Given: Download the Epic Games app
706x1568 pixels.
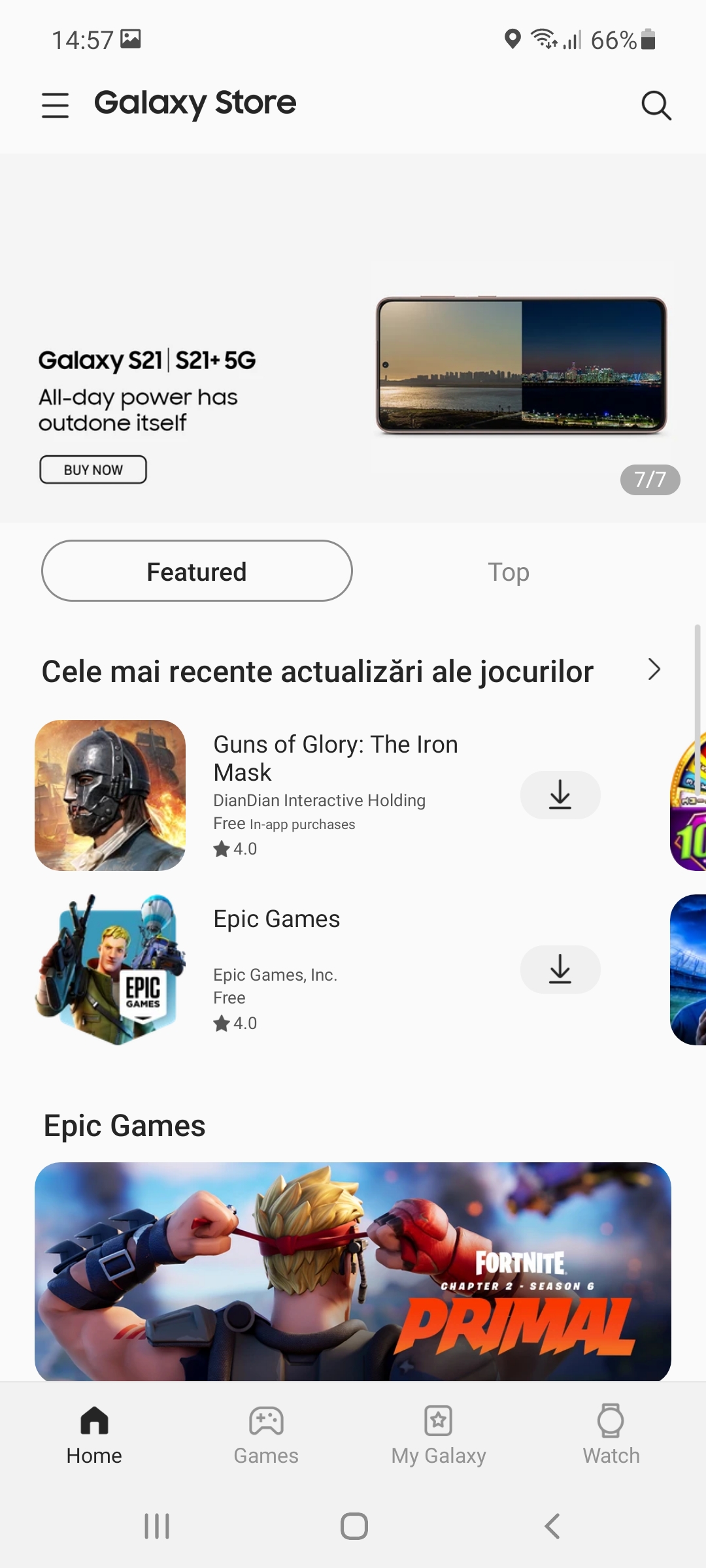Looking at the screenshot, I should [560, 970].
